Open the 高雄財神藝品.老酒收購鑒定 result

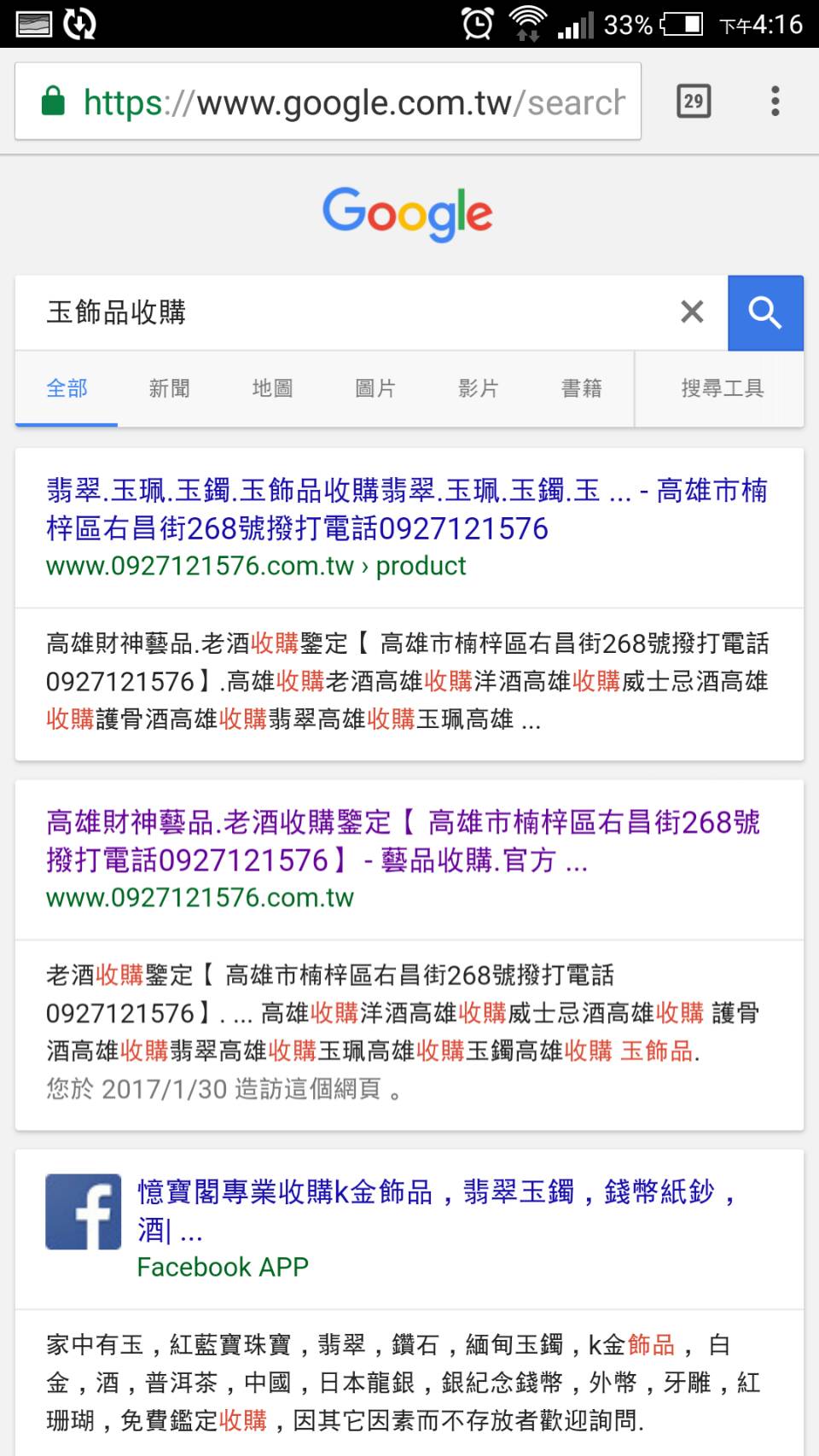[404, 842]
